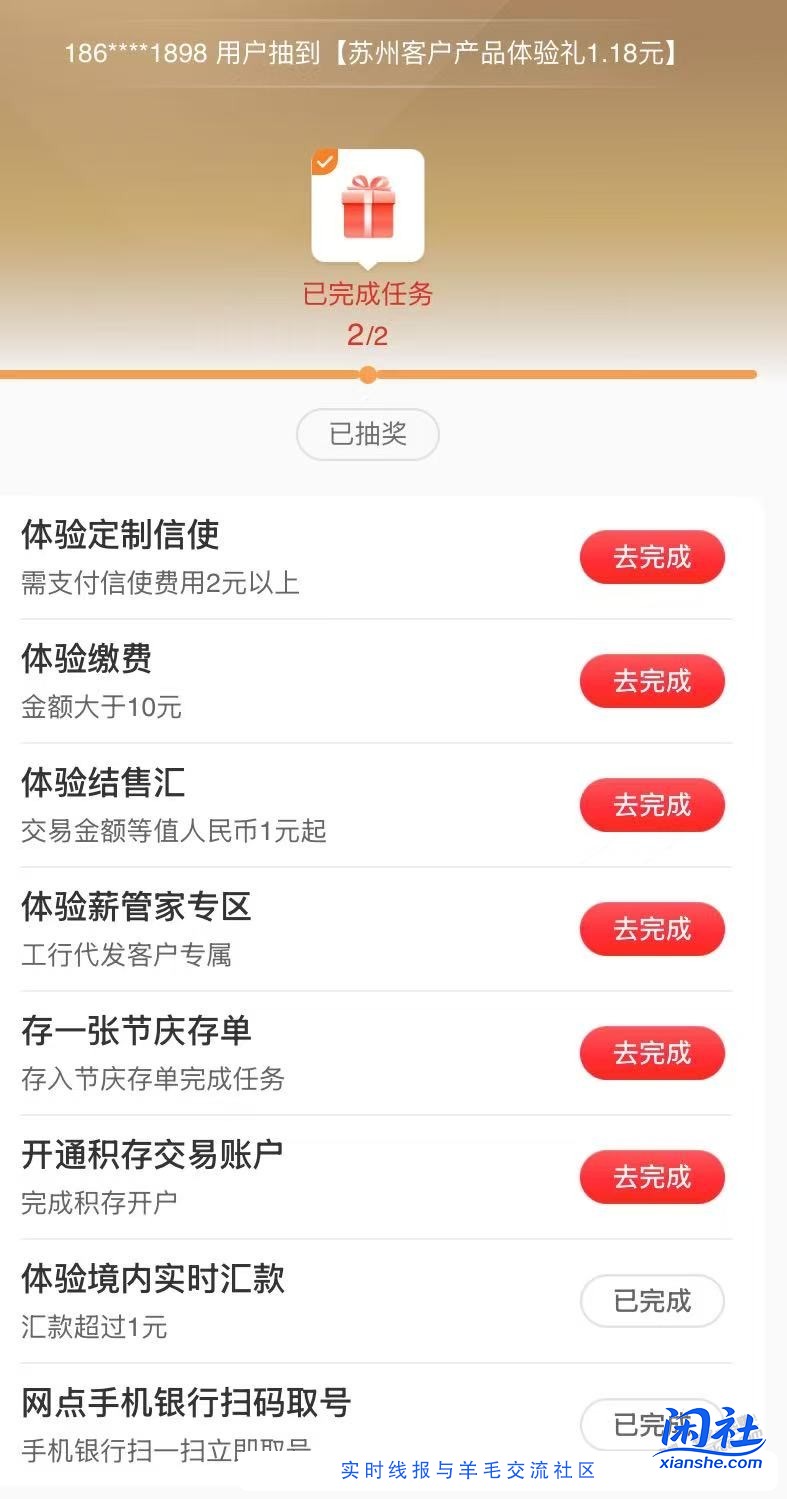Viewport: 787px width, 1499px height.
Task: Tap 去完成 for 体验薪管家专区 task
Action: (652, 929)
